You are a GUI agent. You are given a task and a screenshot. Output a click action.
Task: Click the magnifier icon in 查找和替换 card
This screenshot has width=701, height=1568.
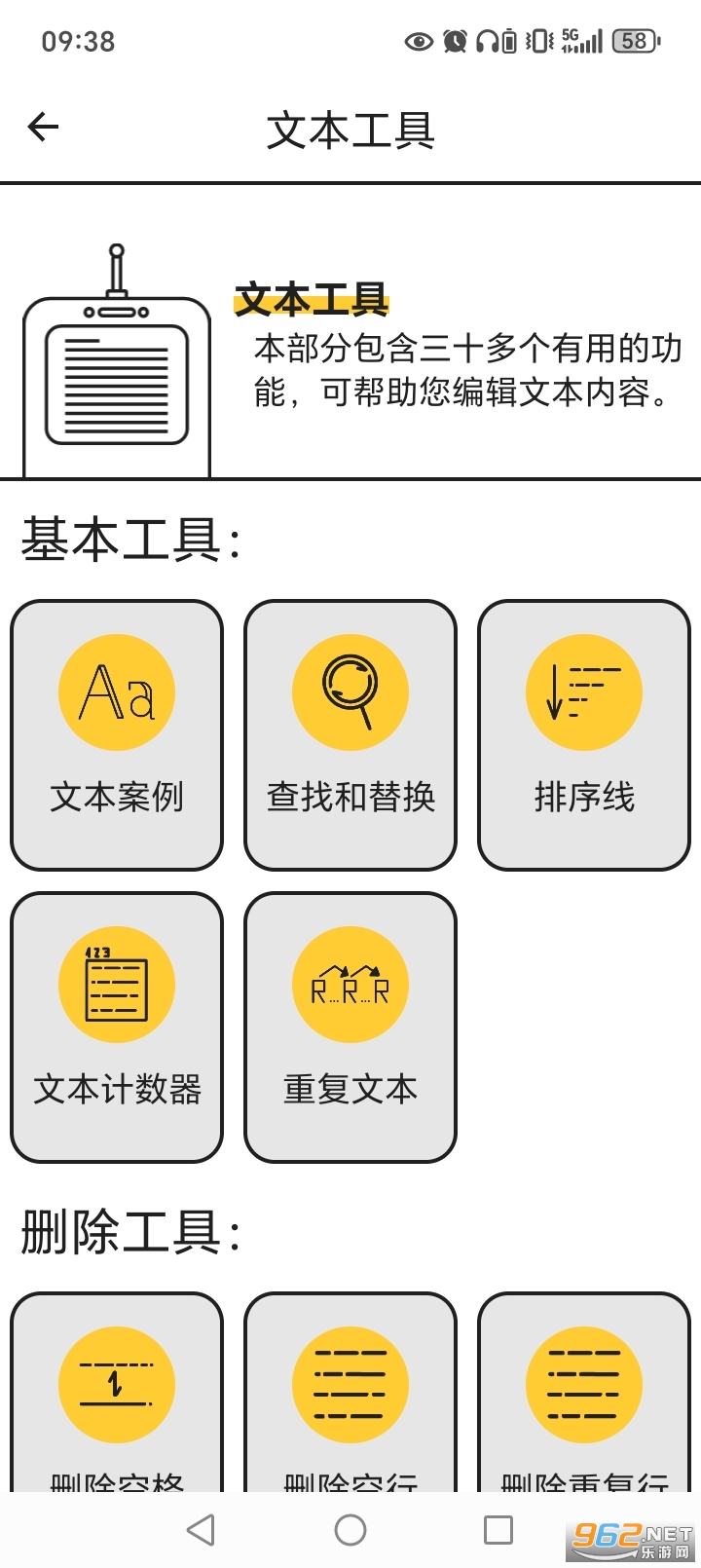(350, 691)
